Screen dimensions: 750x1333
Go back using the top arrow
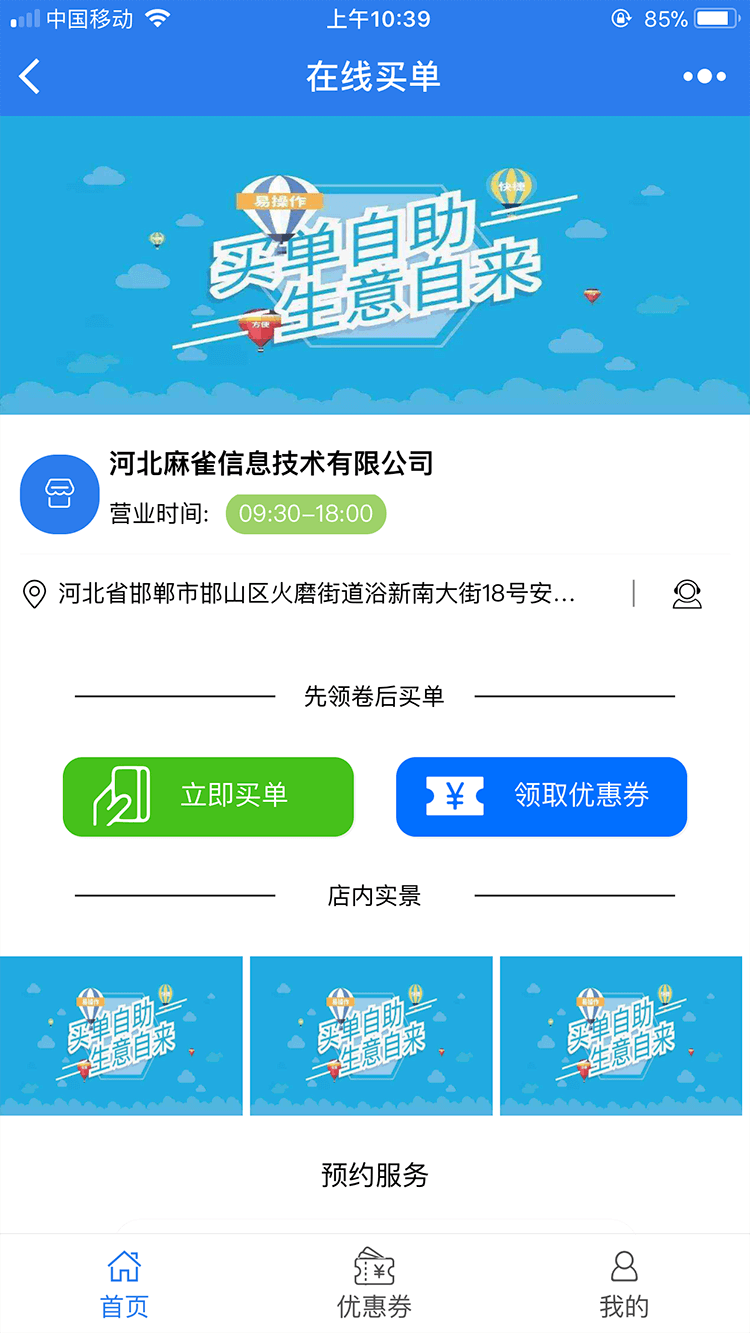30,76
